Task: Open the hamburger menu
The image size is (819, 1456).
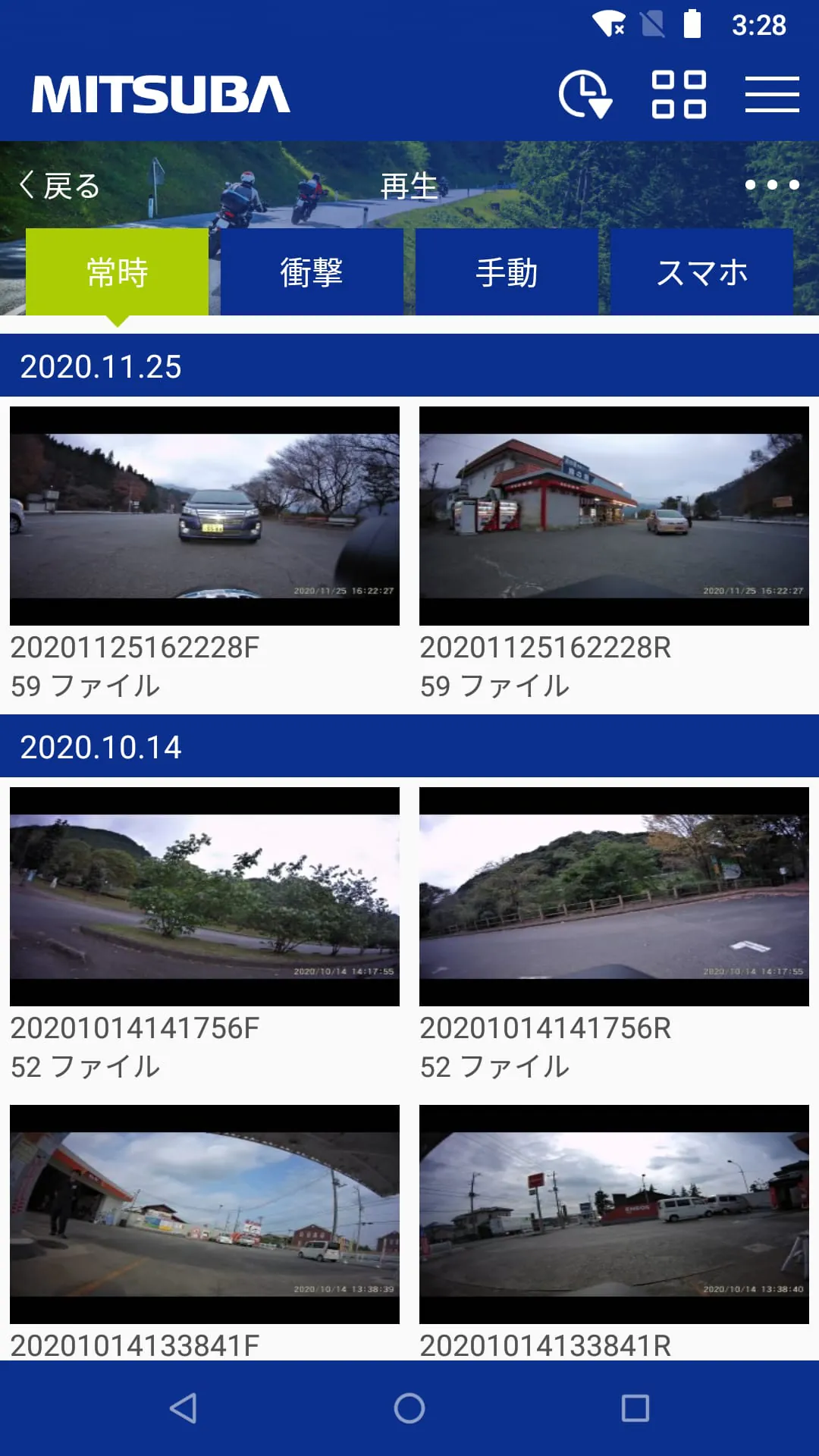Action: point(772,94)
